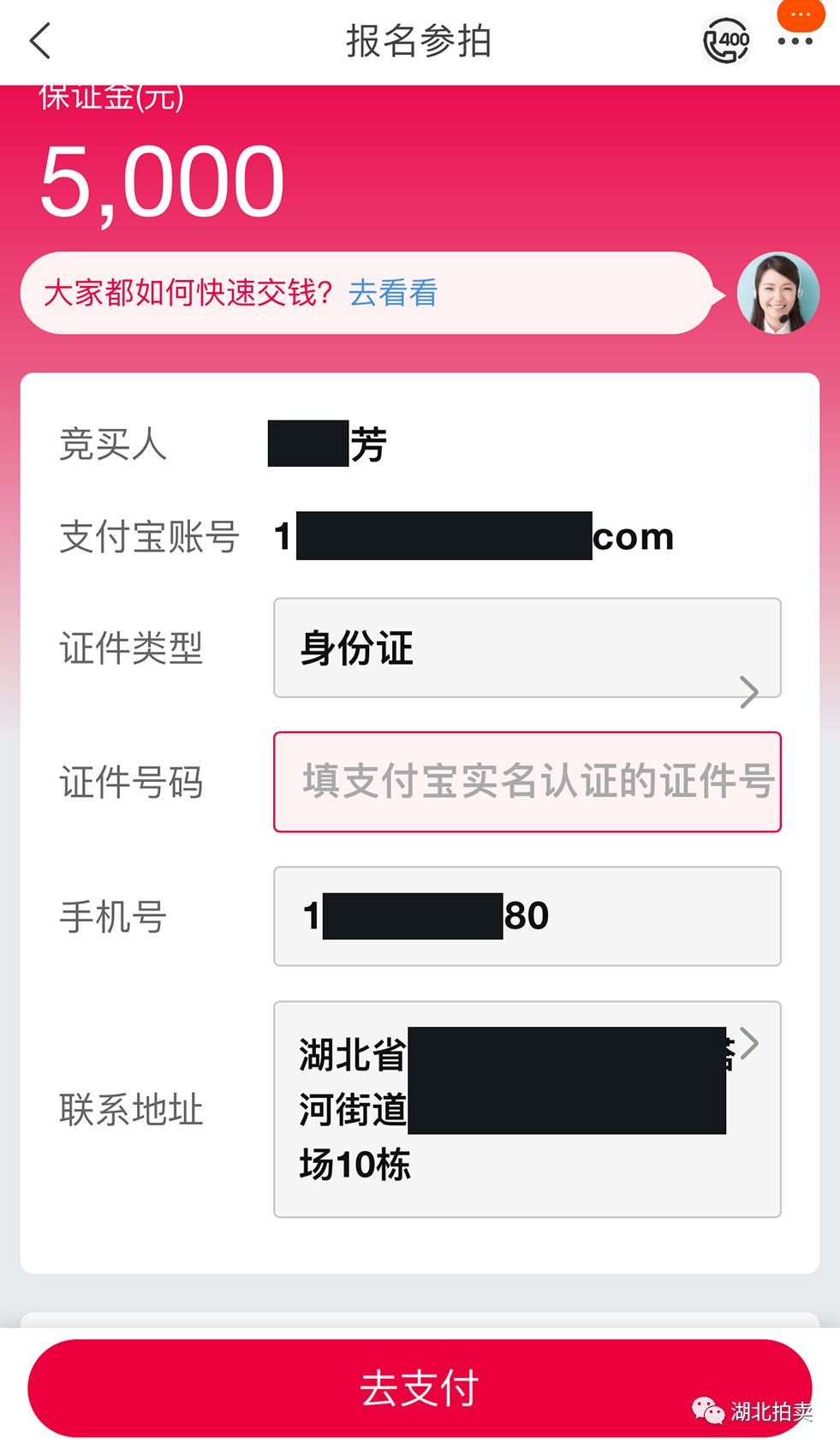
Task: Open the 证件类型 selector showing 身份证
Action: pos(526,648)
